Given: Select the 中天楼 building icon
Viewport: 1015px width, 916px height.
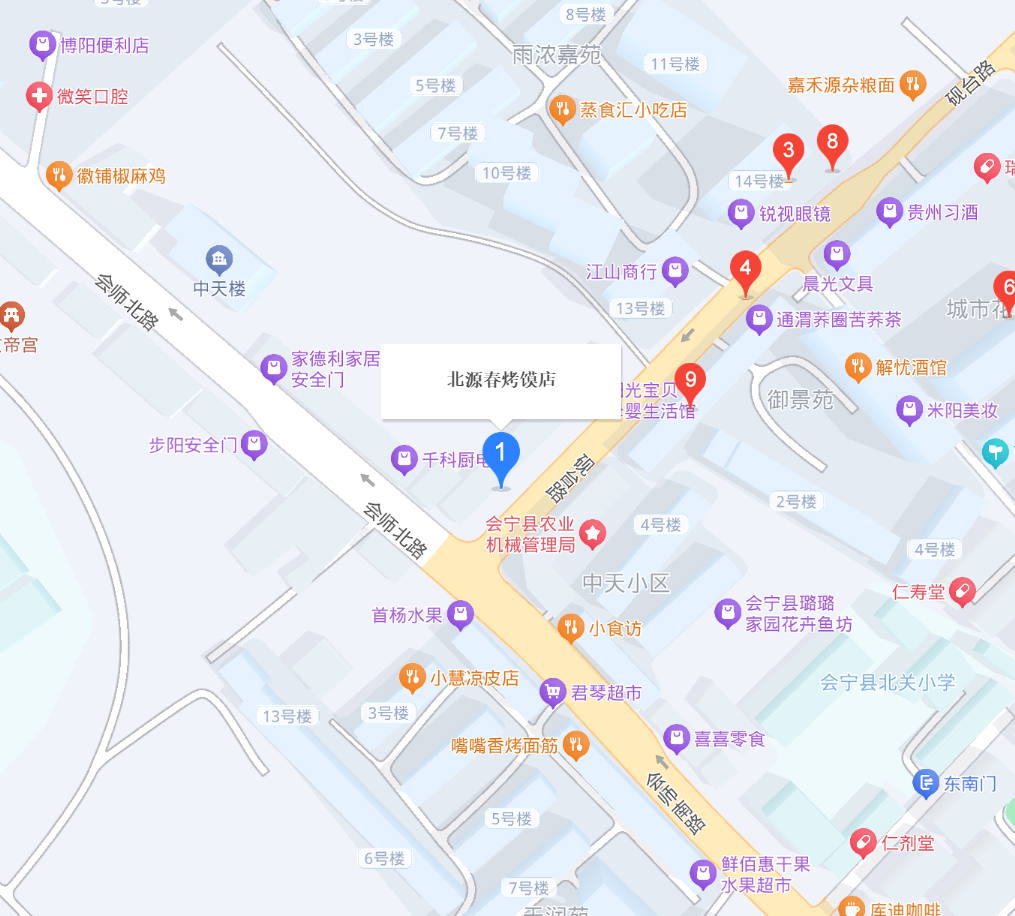Looking at the screenshot, I should click(x=219, y=261).
